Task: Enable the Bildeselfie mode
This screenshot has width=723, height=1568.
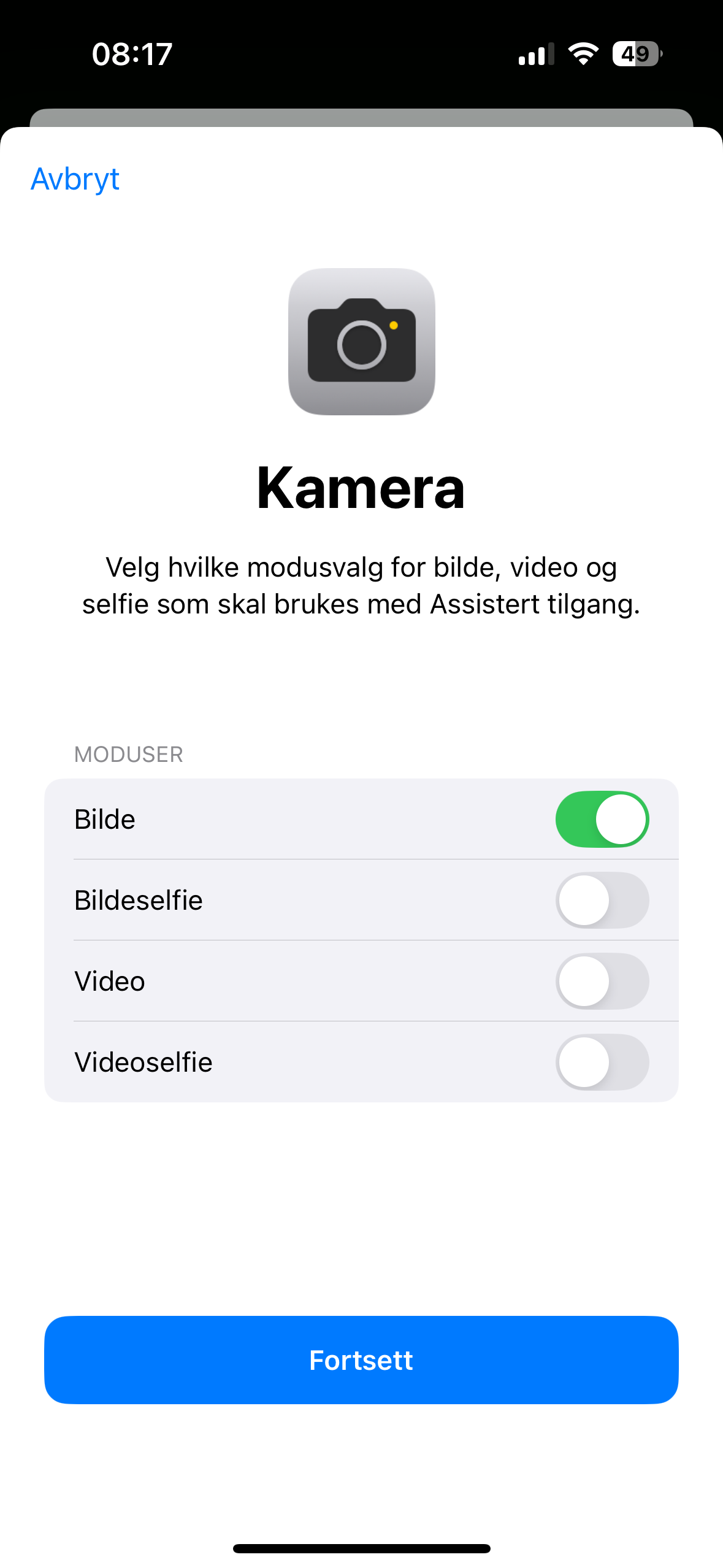Action: tap(602, 900)
